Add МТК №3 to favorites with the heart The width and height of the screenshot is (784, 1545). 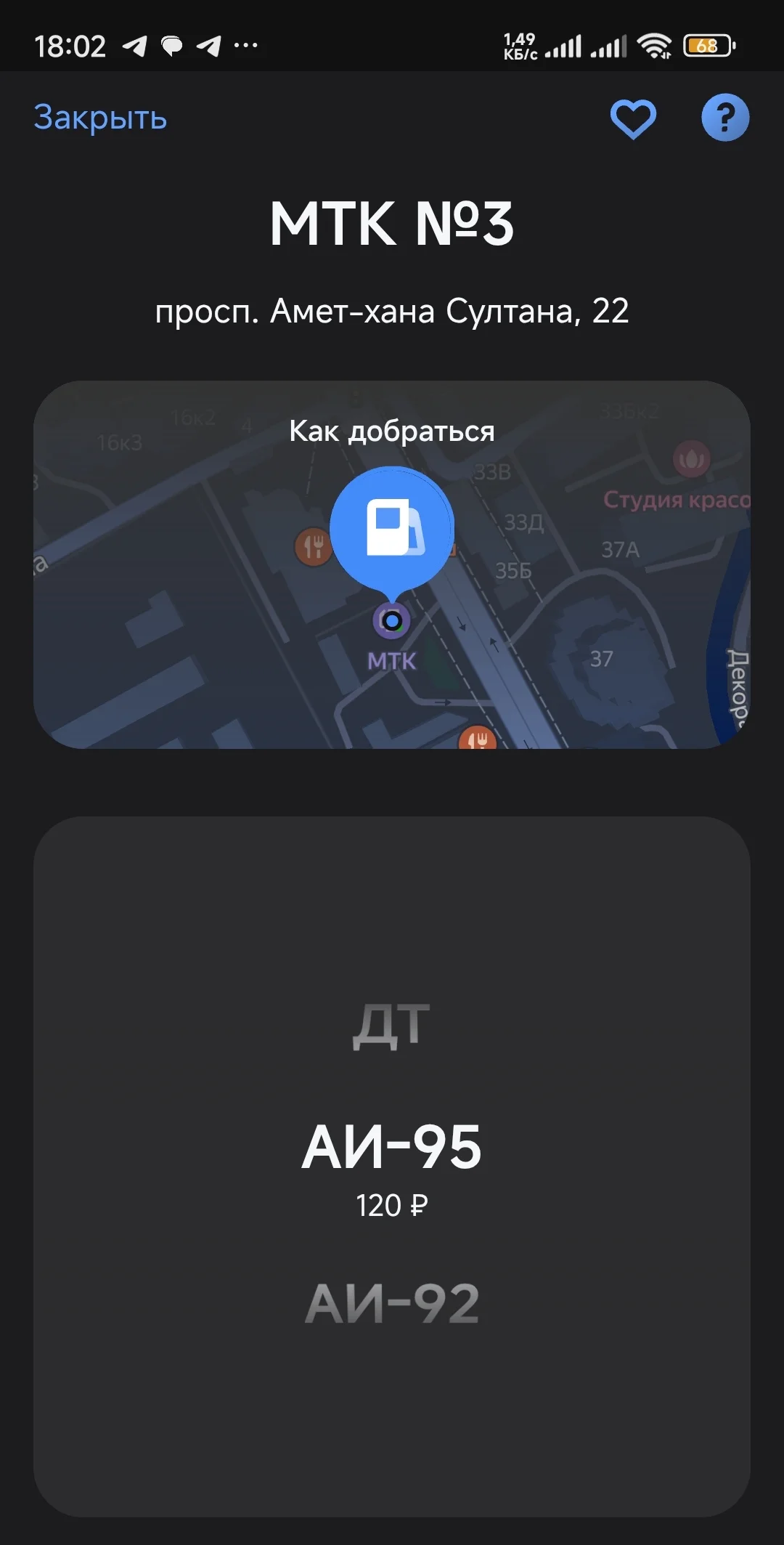[x=633, y=118]
